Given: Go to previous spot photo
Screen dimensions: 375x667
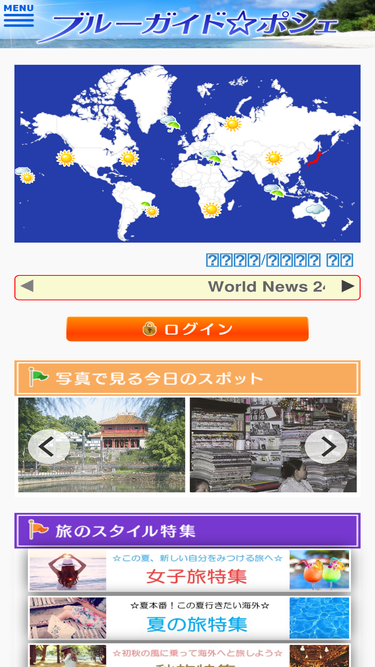Looking at the screenshot, I should tap(49, 446).
